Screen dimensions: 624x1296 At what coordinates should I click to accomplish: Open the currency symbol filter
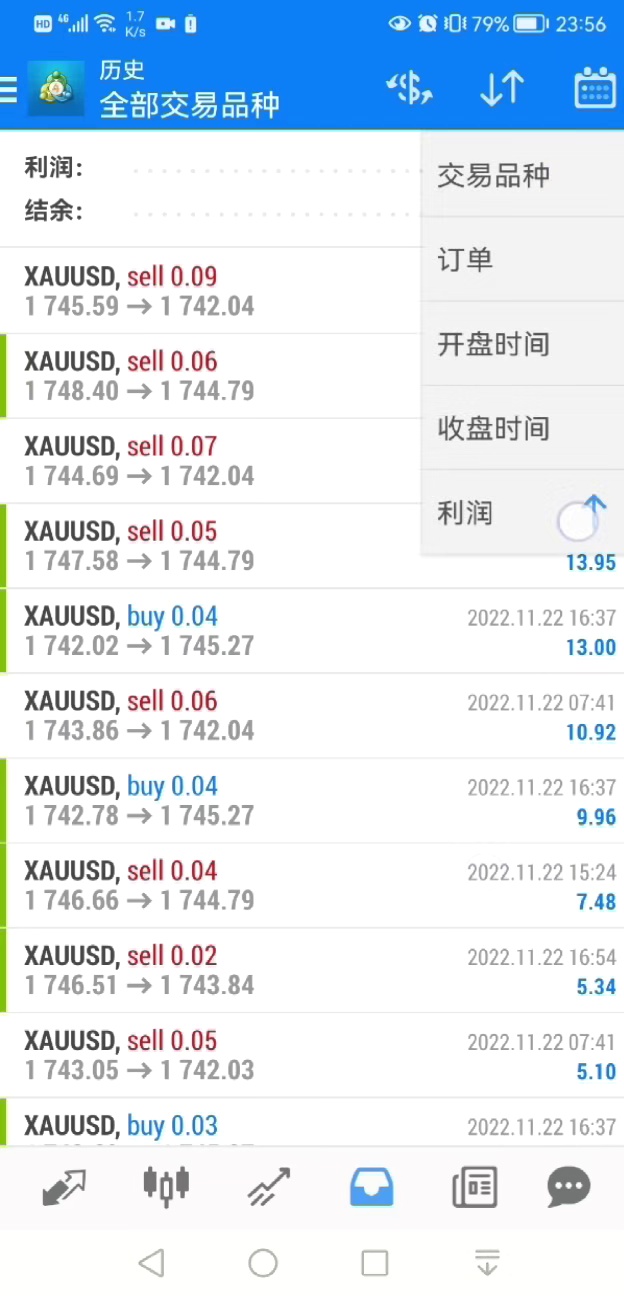point(409,89)
